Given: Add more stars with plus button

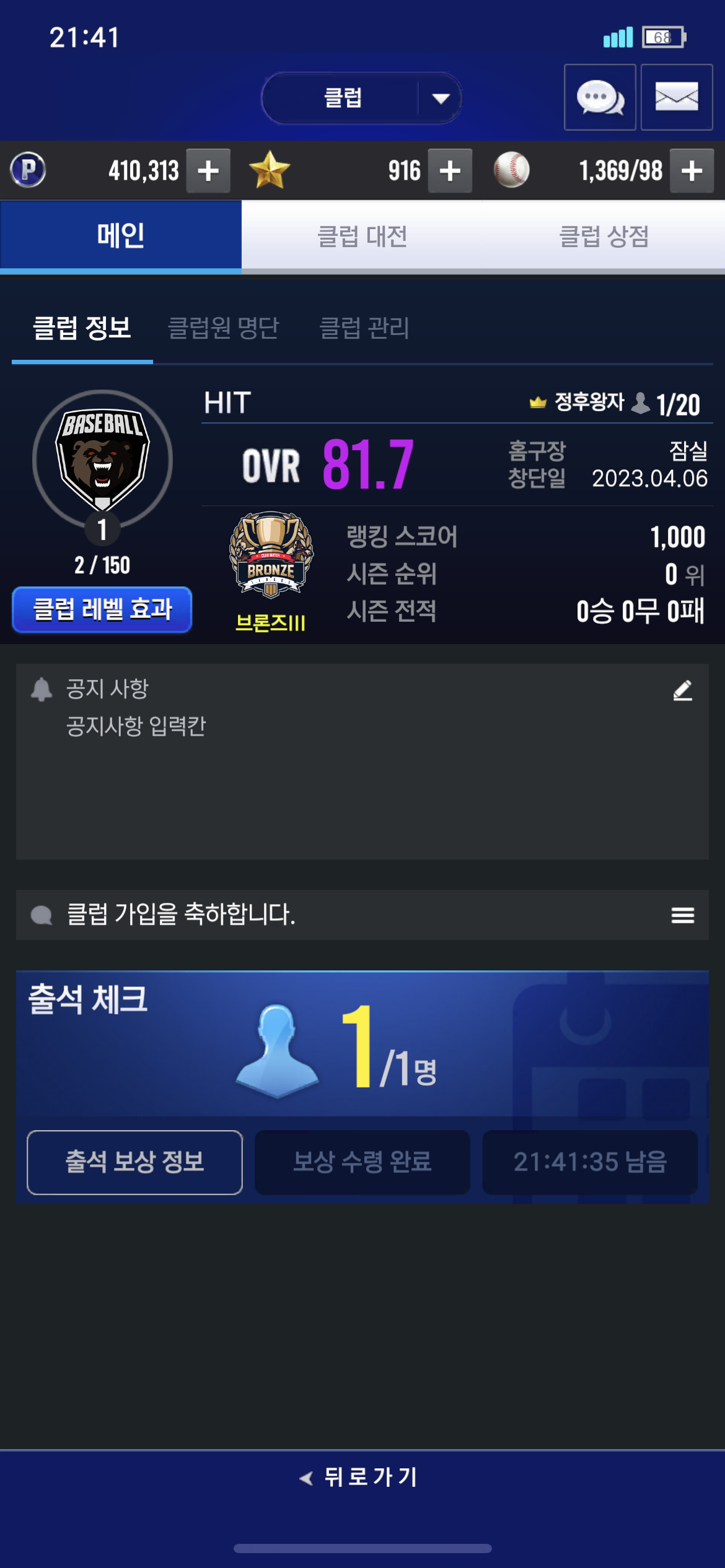Looking at the screenshot, I should 450,171.
